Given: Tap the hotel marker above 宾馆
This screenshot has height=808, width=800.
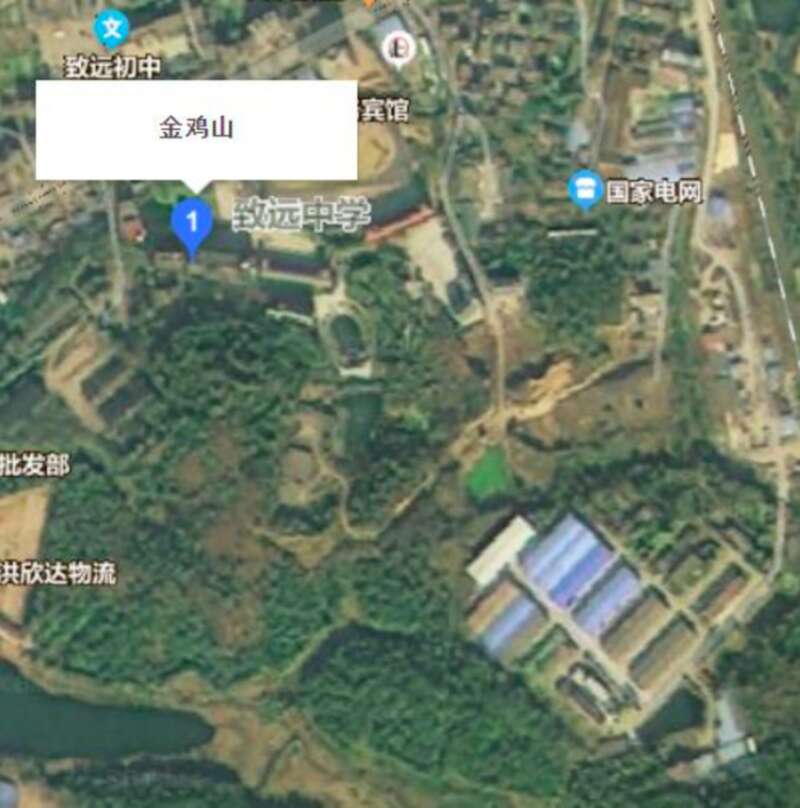Looking at the screenshot, I should (399, 46).
